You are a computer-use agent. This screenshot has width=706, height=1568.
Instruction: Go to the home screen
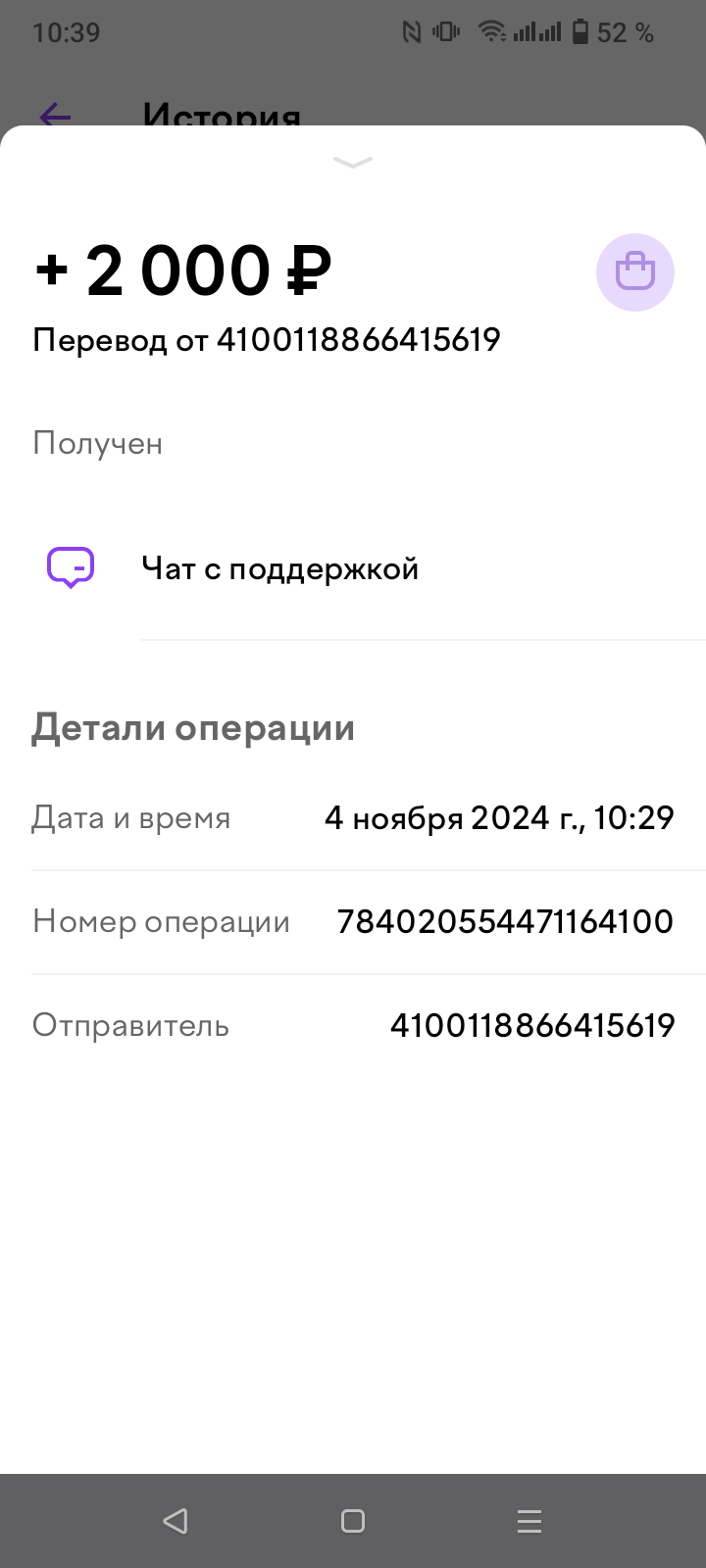353,1521
